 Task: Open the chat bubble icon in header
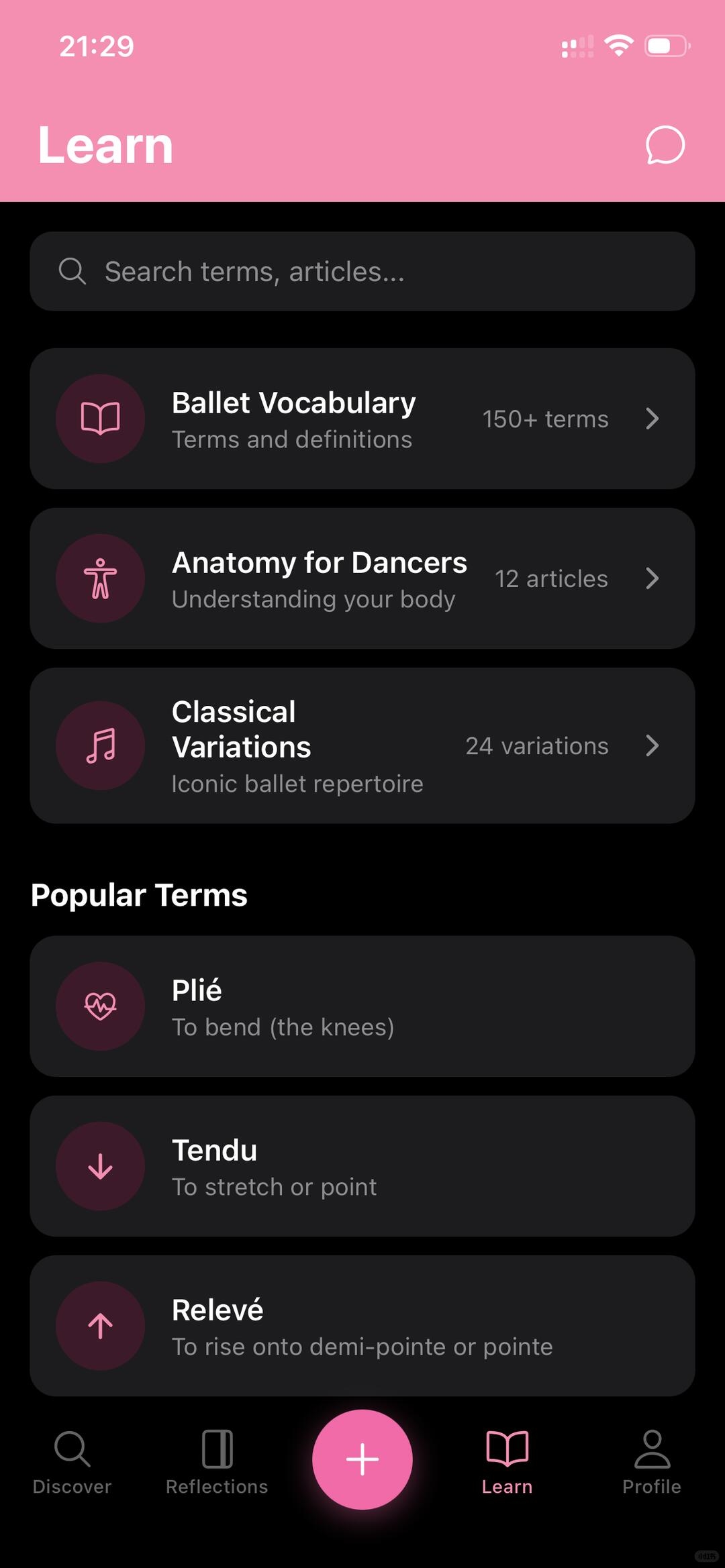665,145
